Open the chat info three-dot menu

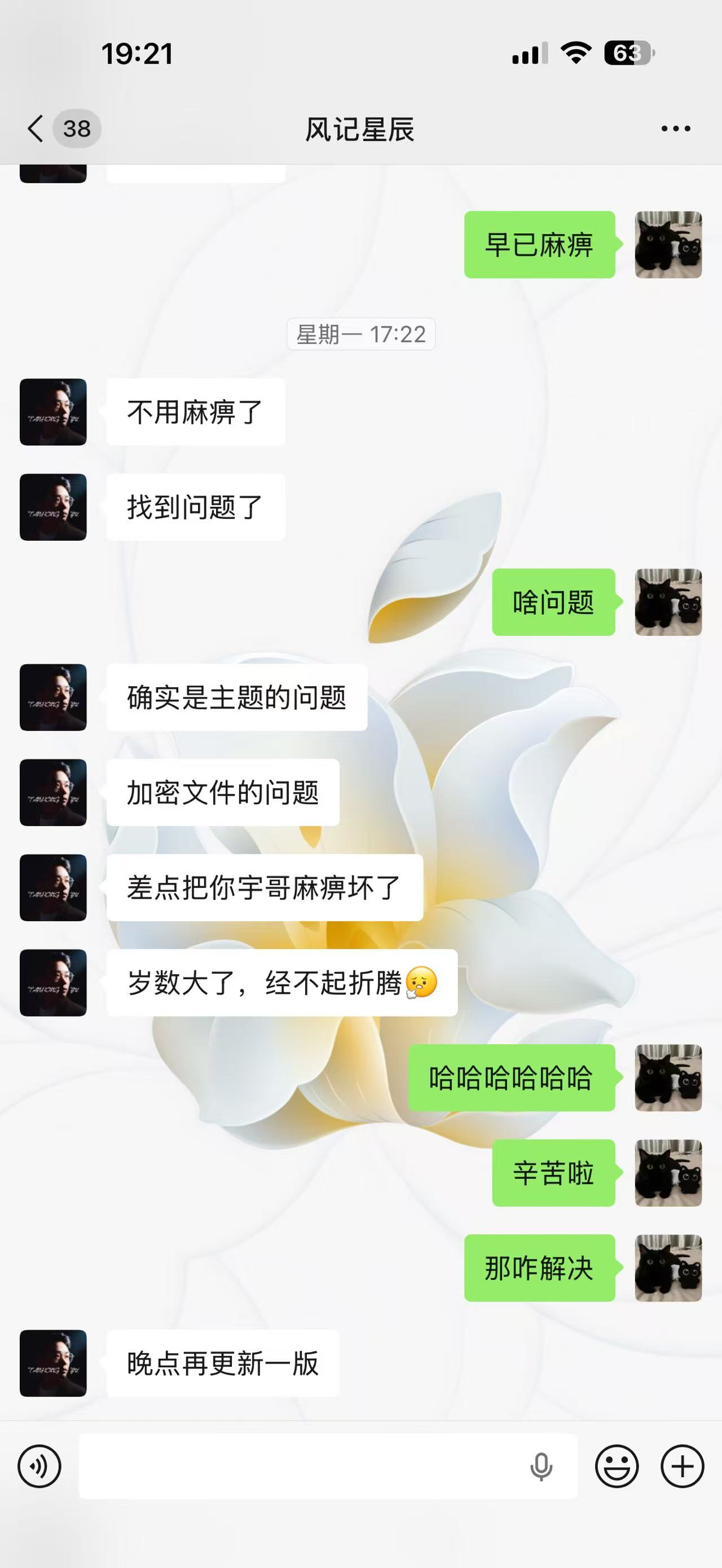676,129
